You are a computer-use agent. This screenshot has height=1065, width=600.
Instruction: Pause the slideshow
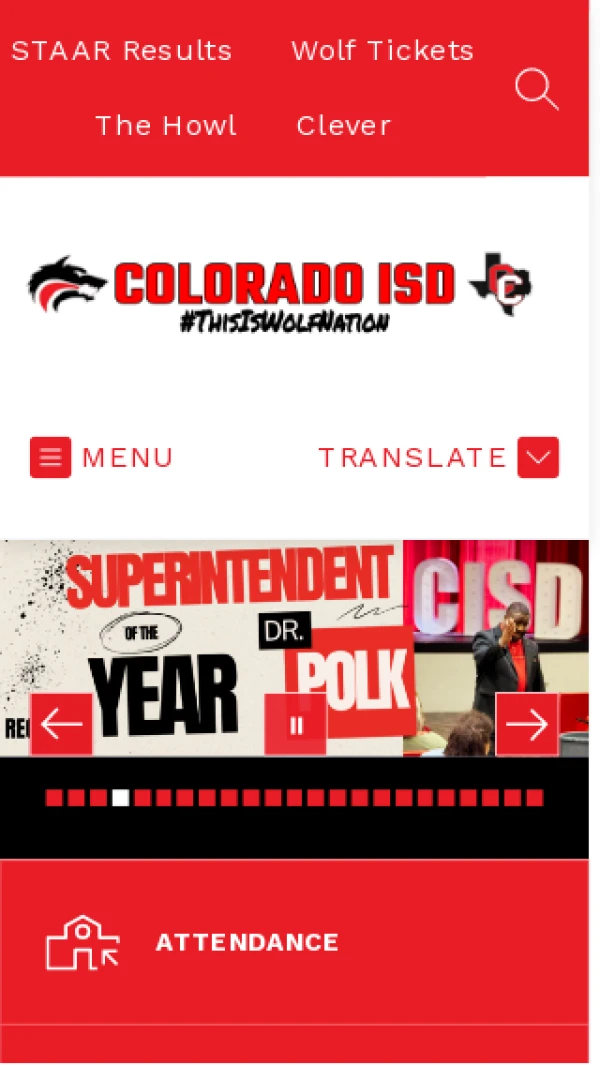[x=296, y=724]
